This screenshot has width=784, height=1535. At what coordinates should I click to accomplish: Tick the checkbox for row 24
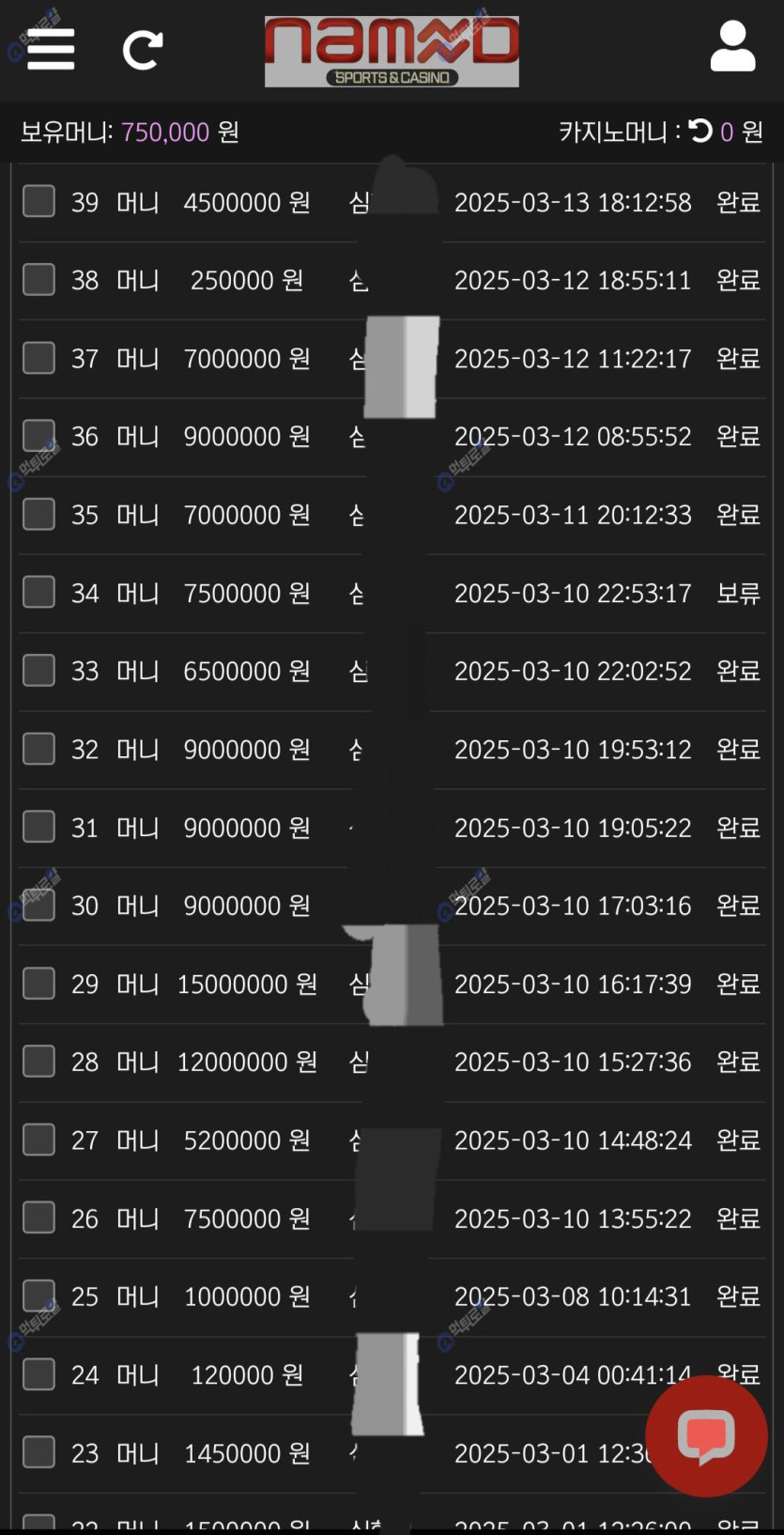click(38, 1373)
